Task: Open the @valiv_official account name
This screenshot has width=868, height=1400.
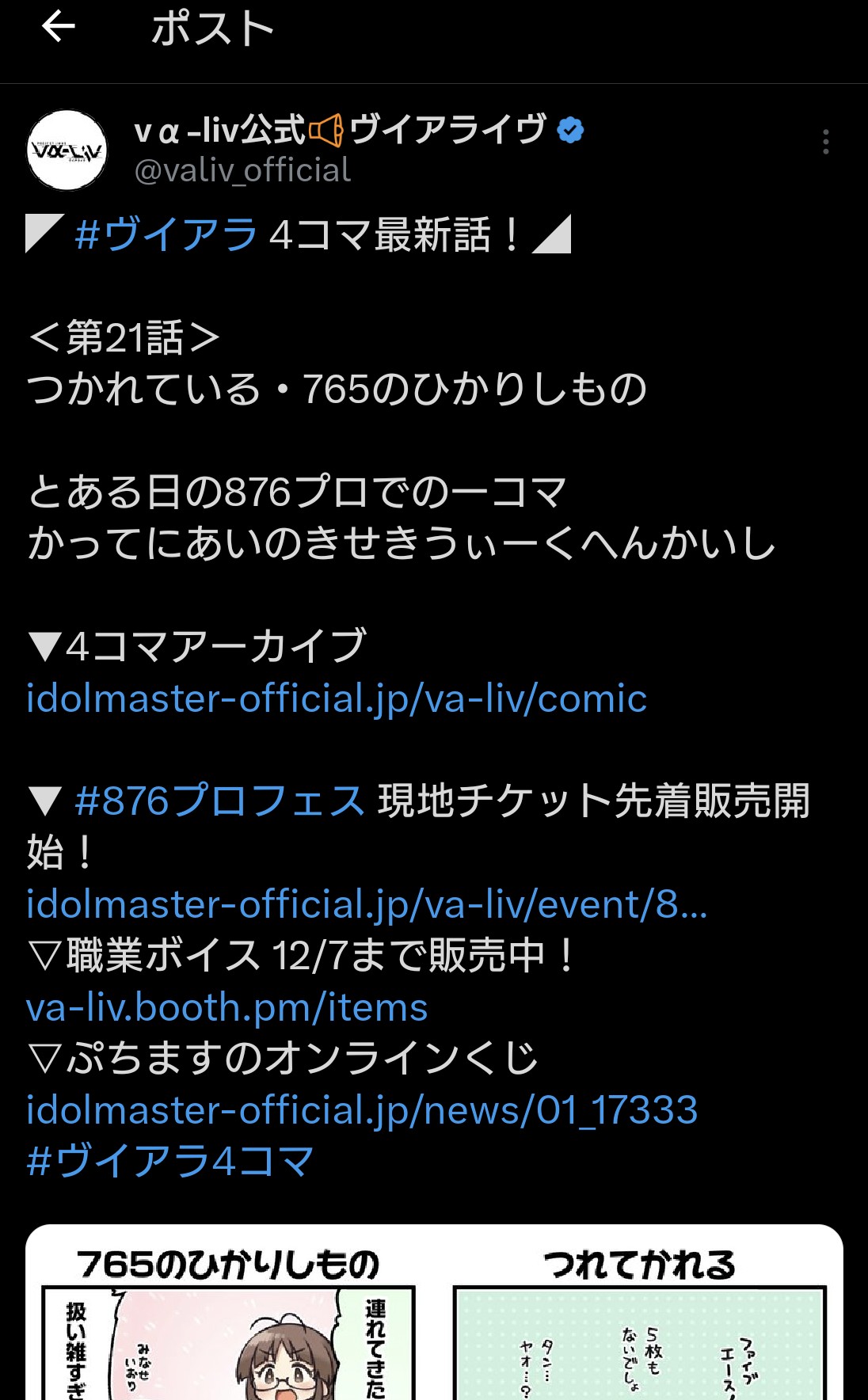Action: [242, 171]
